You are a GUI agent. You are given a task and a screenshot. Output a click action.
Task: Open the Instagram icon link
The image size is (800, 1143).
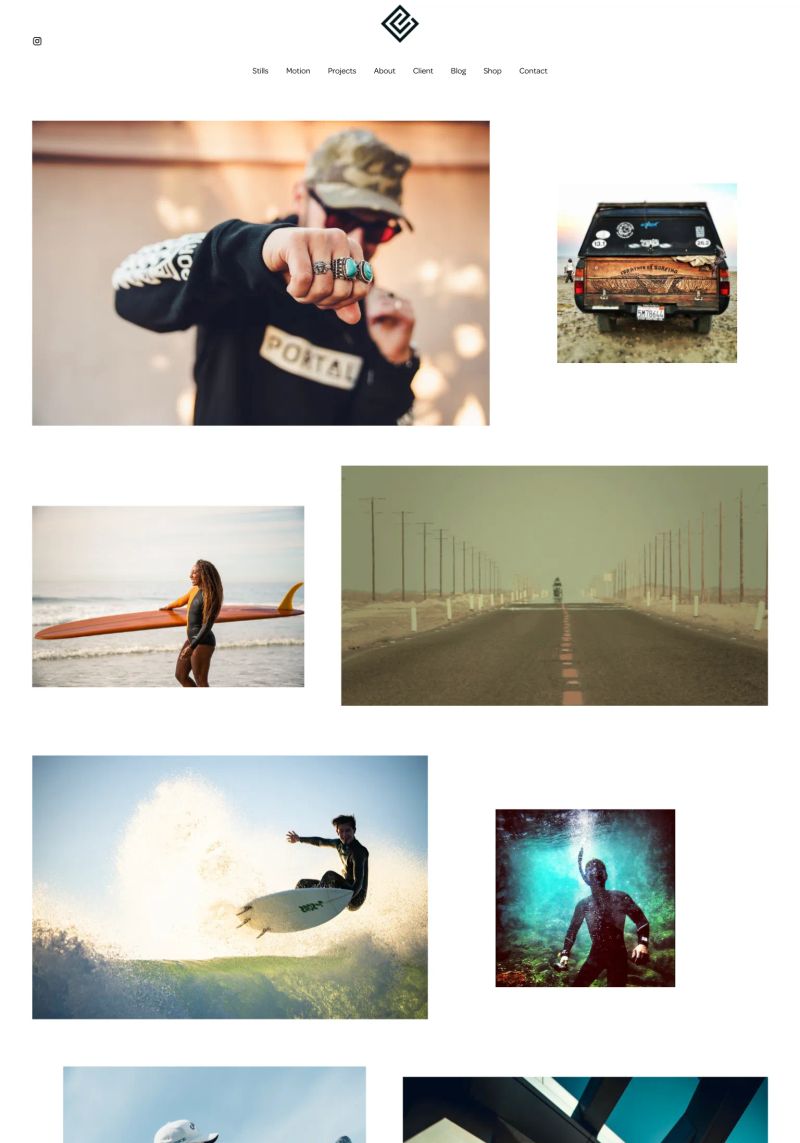(x=37, y=41)
